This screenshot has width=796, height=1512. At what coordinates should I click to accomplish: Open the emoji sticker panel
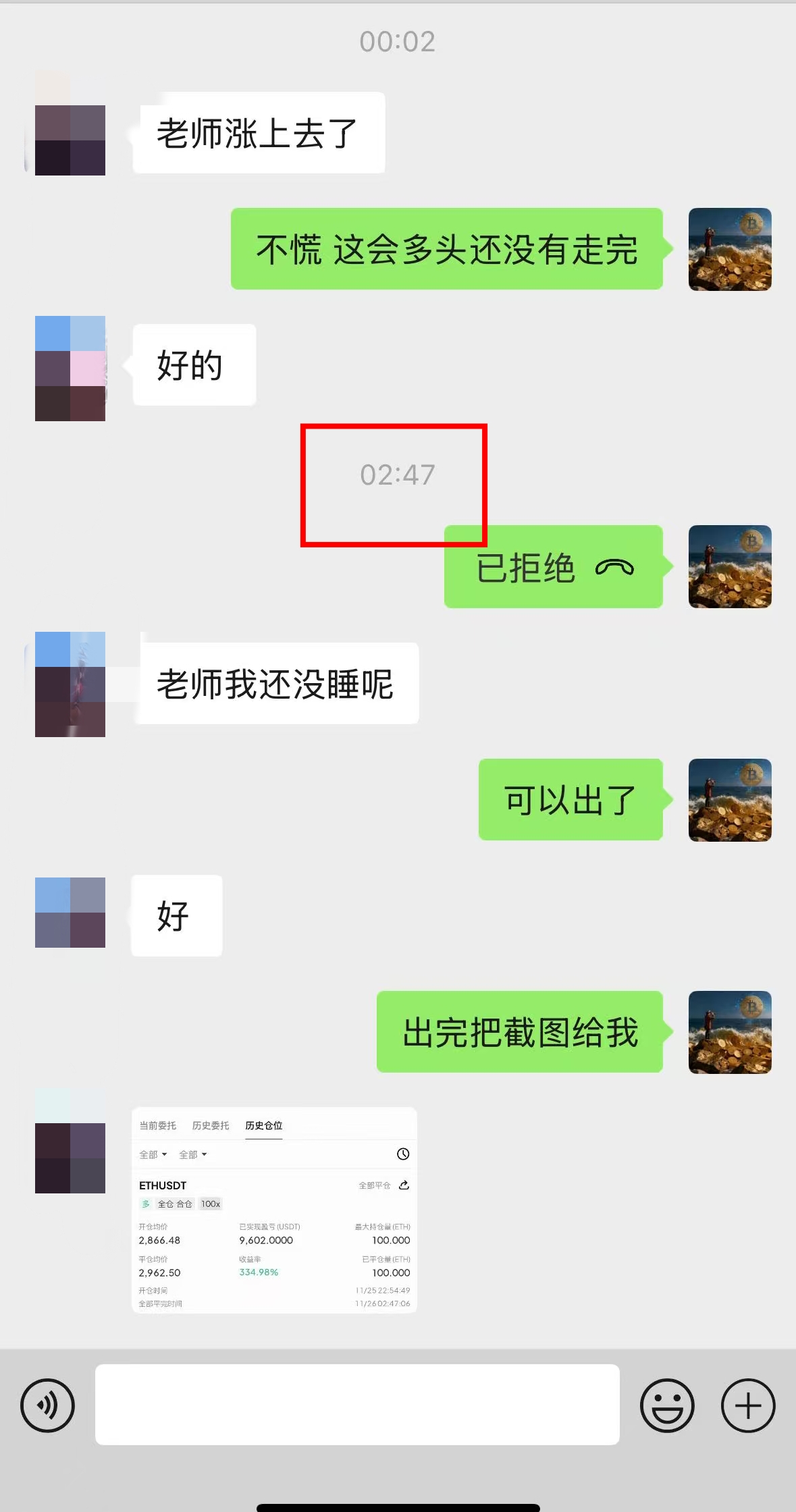pos(666,1406)
